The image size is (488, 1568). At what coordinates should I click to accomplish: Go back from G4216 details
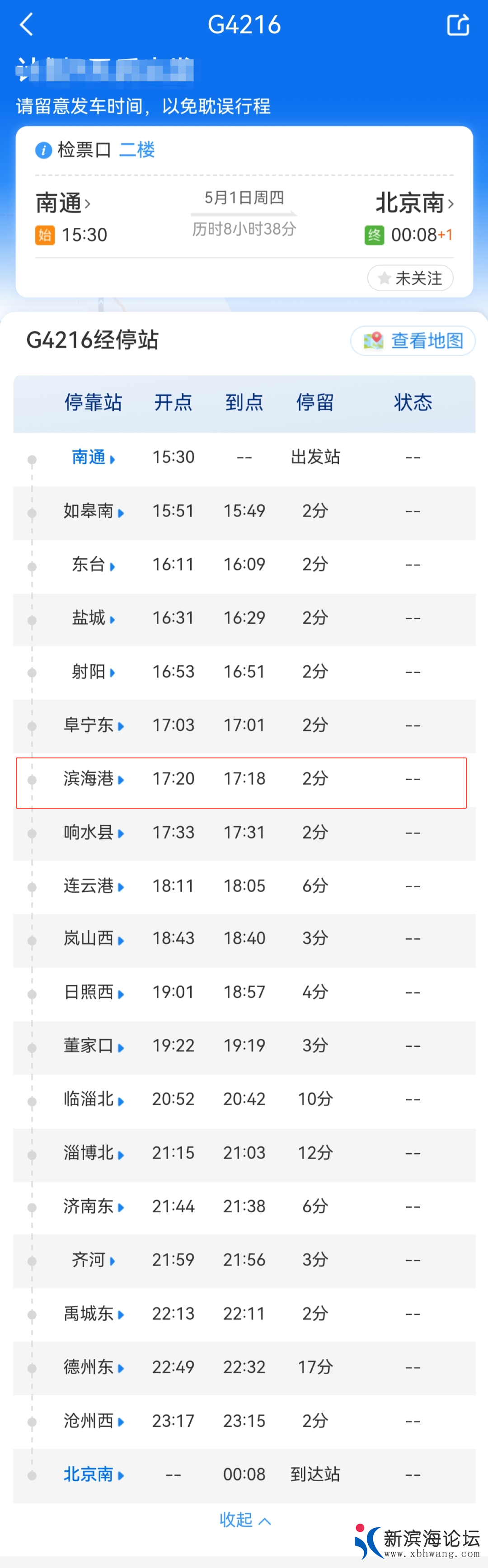[26, 25]
